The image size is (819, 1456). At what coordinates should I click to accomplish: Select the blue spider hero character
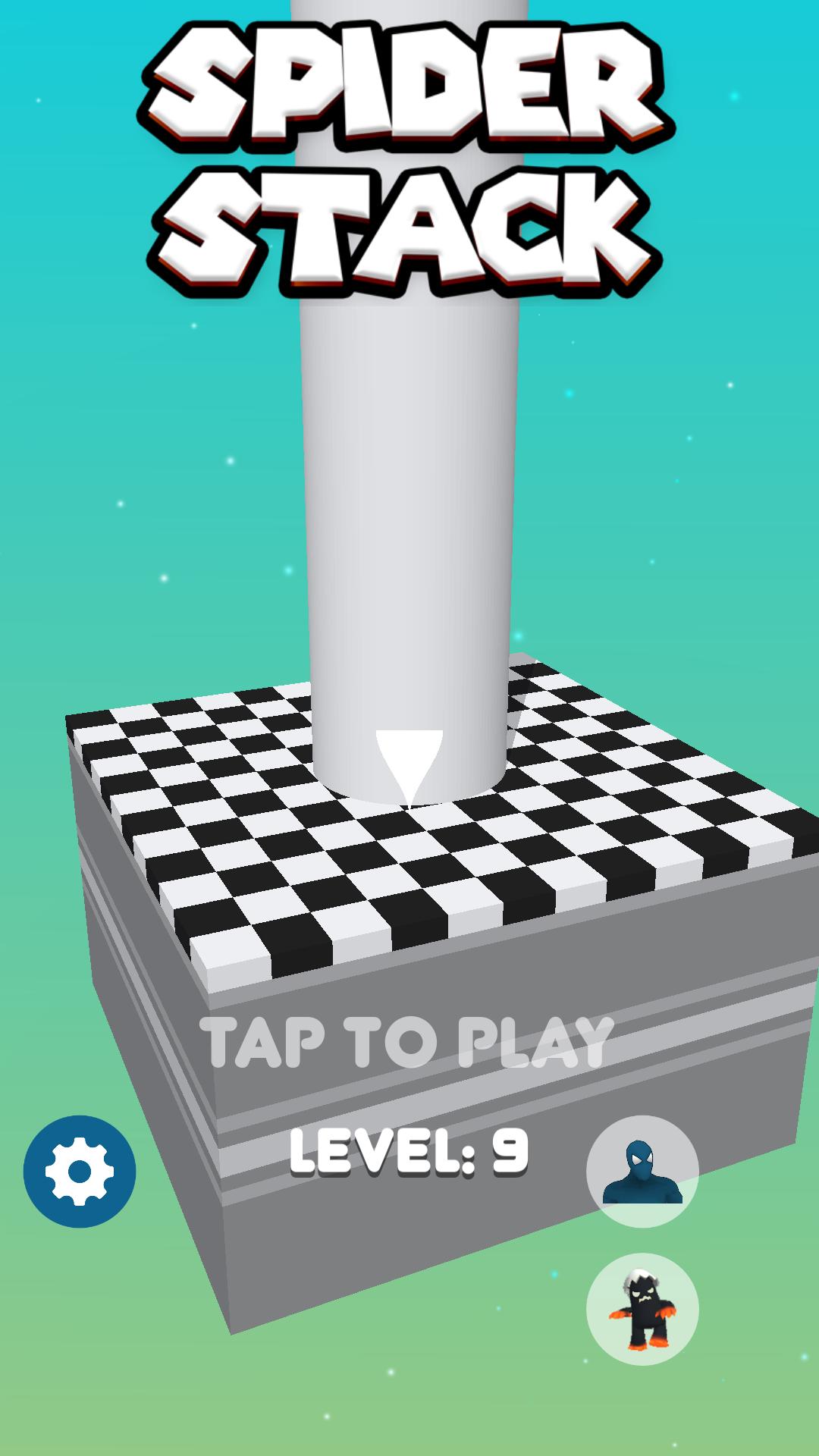click(642, 1172)
